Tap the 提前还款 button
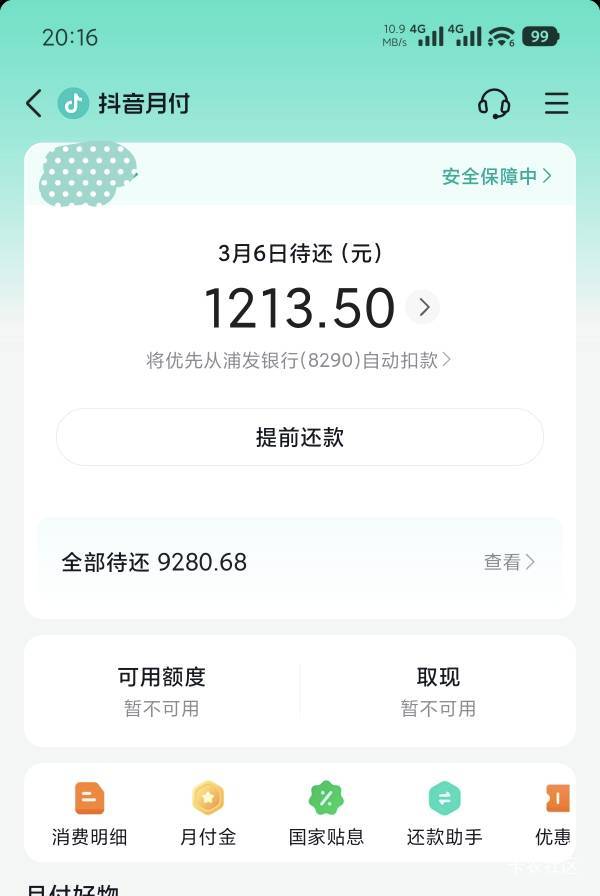The width and height of the screenshot is (600, 896). pos(299,437)
